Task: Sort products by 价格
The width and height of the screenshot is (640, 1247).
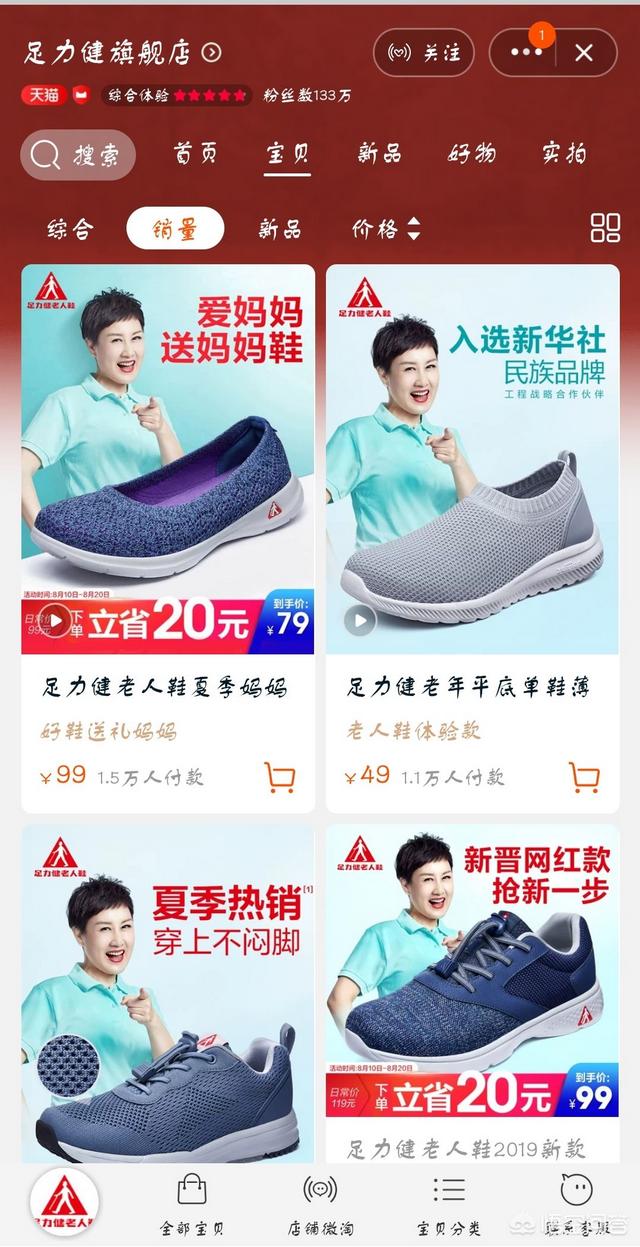Action: 386,229
